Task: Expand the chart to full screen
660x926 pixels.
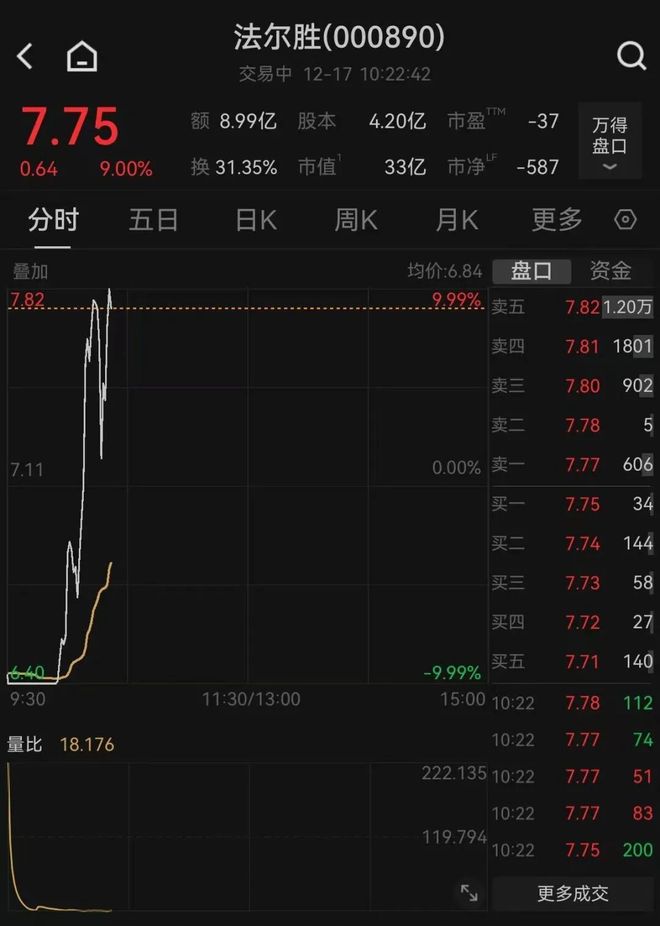Action: point(468,892)
